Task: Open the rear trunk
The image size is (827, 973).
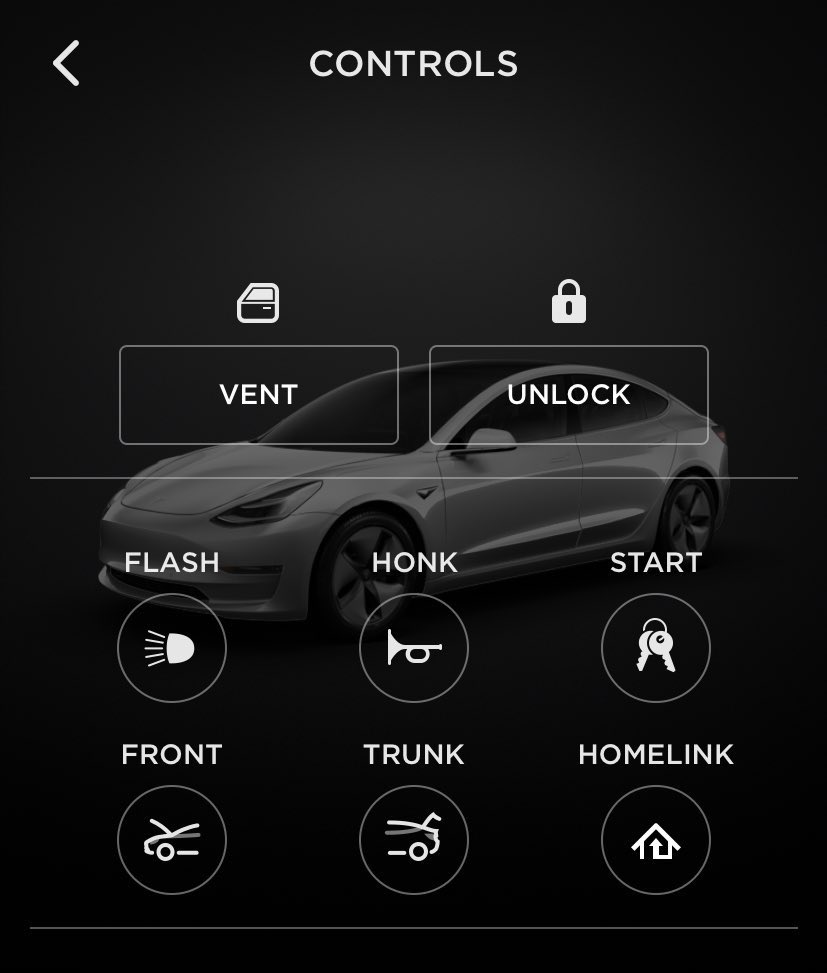Action: click(x=414, y=840)
